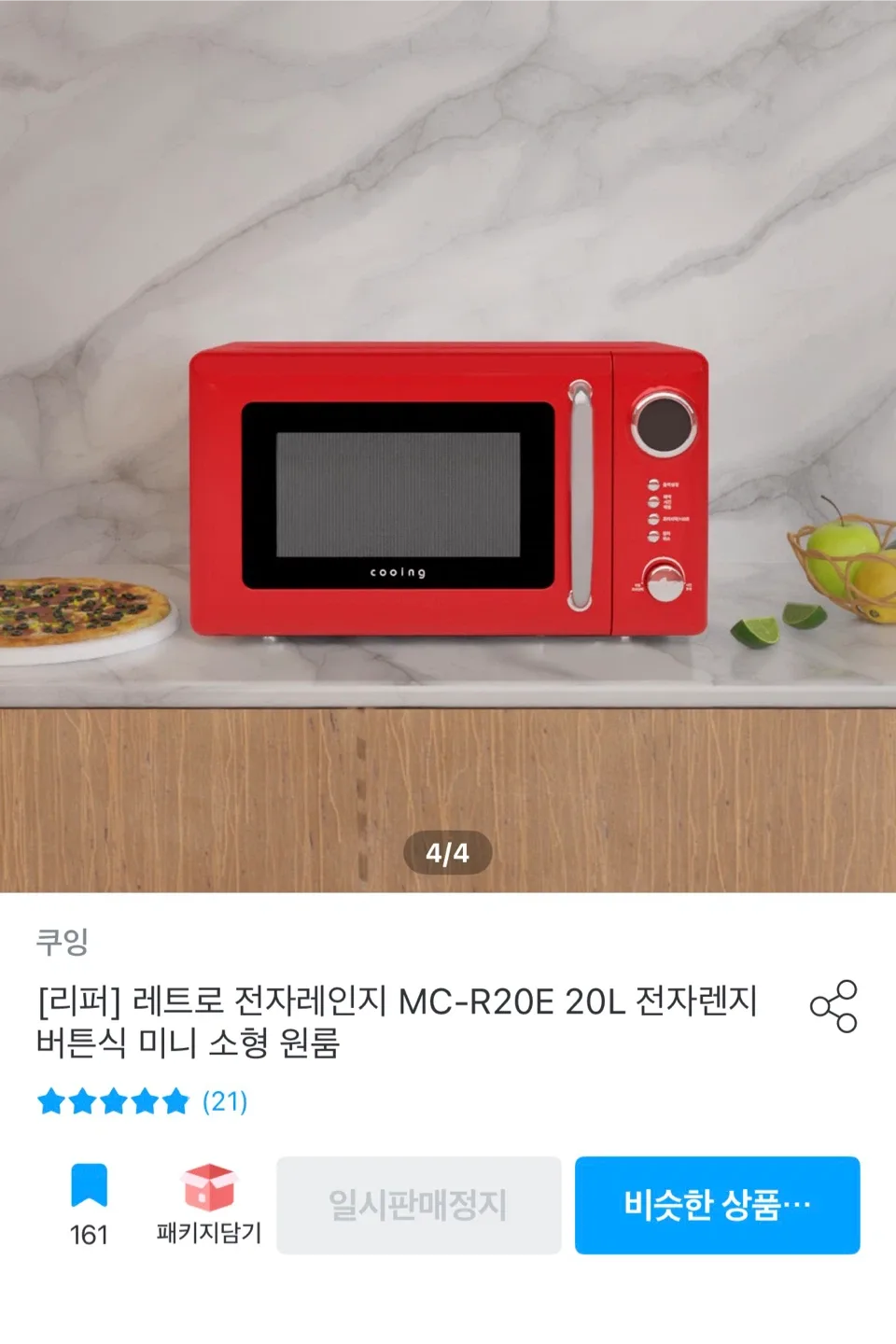Open 비슷한 상품 similar products
This screenshot has height=1344, width=896.
(717, 1205)
